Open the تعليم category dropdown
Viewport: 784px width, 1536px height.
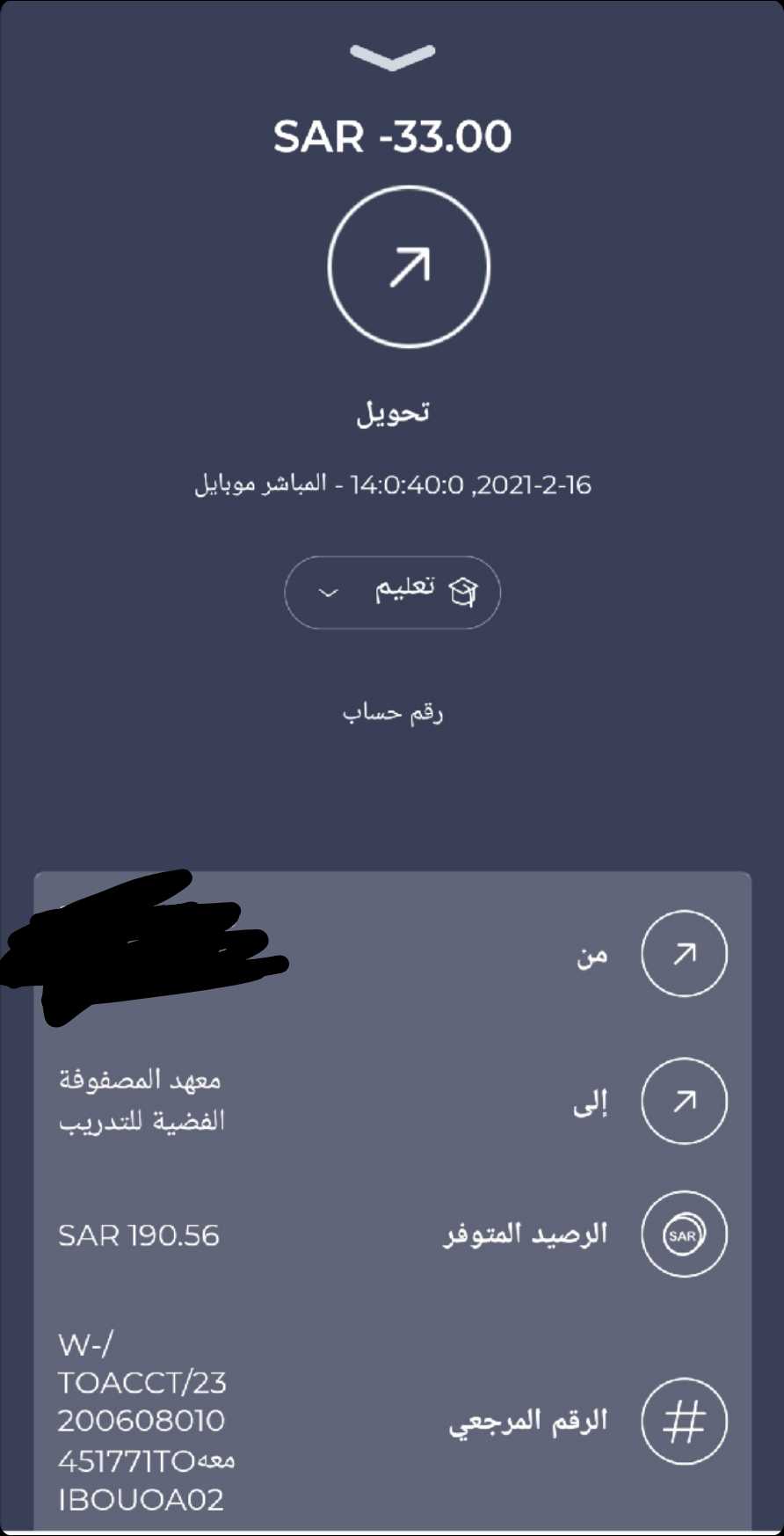click(392, 592)
